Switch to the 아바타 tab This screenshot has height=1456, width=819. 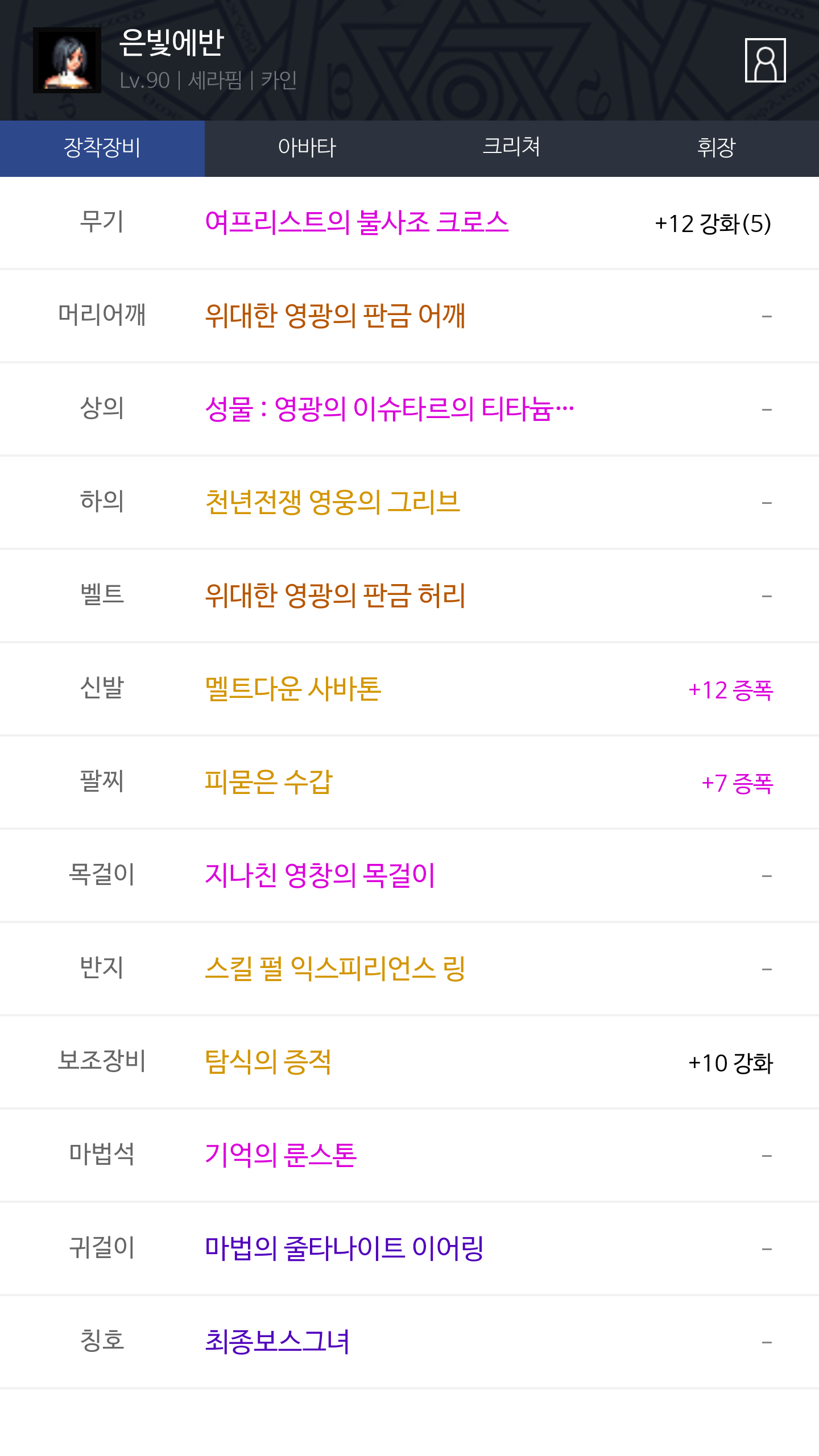(307, 148)
